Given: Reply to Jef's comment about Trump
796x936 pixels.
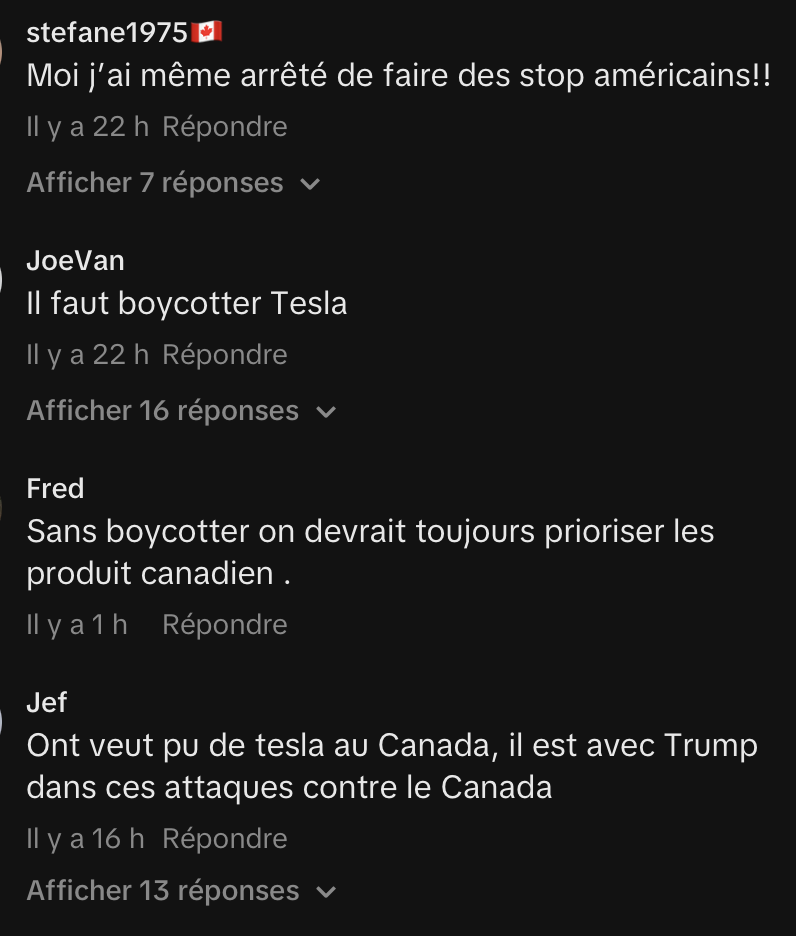Looking at the screenshot, I should pyautogui.click(x=224, y=838).
